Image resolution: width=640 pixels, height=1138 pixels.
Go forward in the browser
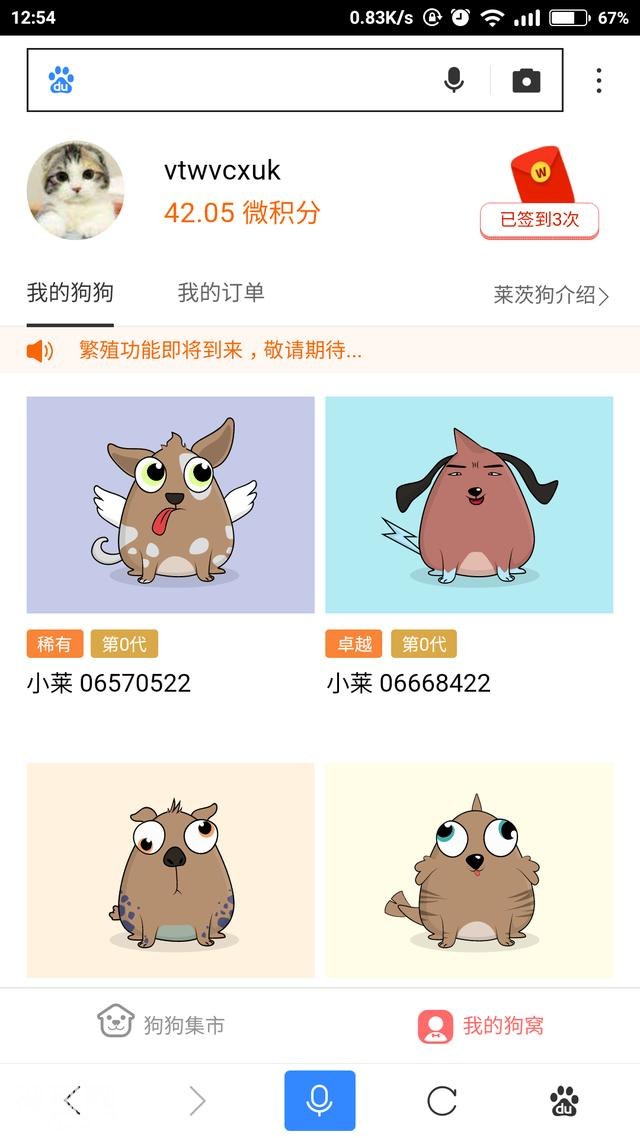pyautogui.click(x=197, y=1101)
